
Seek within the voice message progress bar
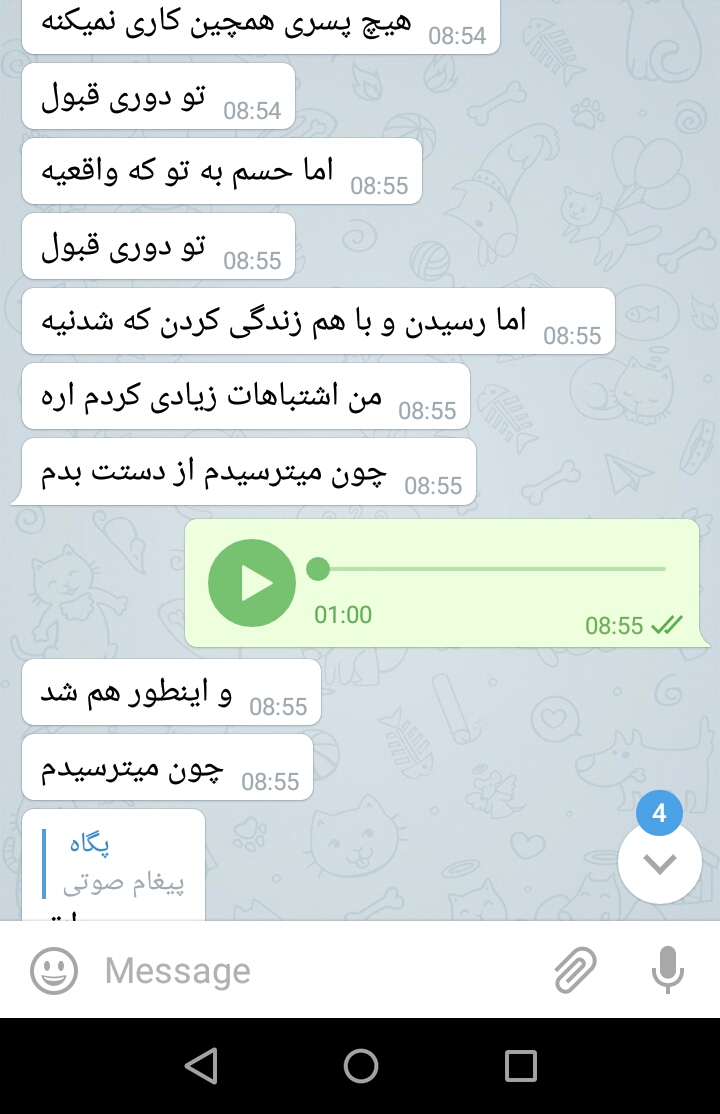[x=490, y=569]
